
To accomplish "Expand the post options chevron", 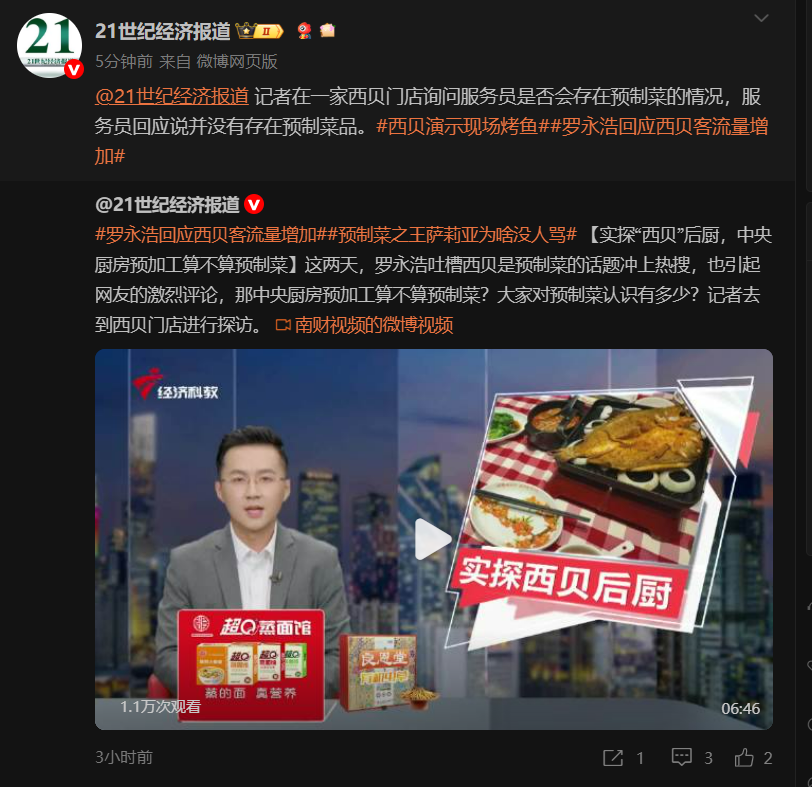I will (x=762, y=18).
